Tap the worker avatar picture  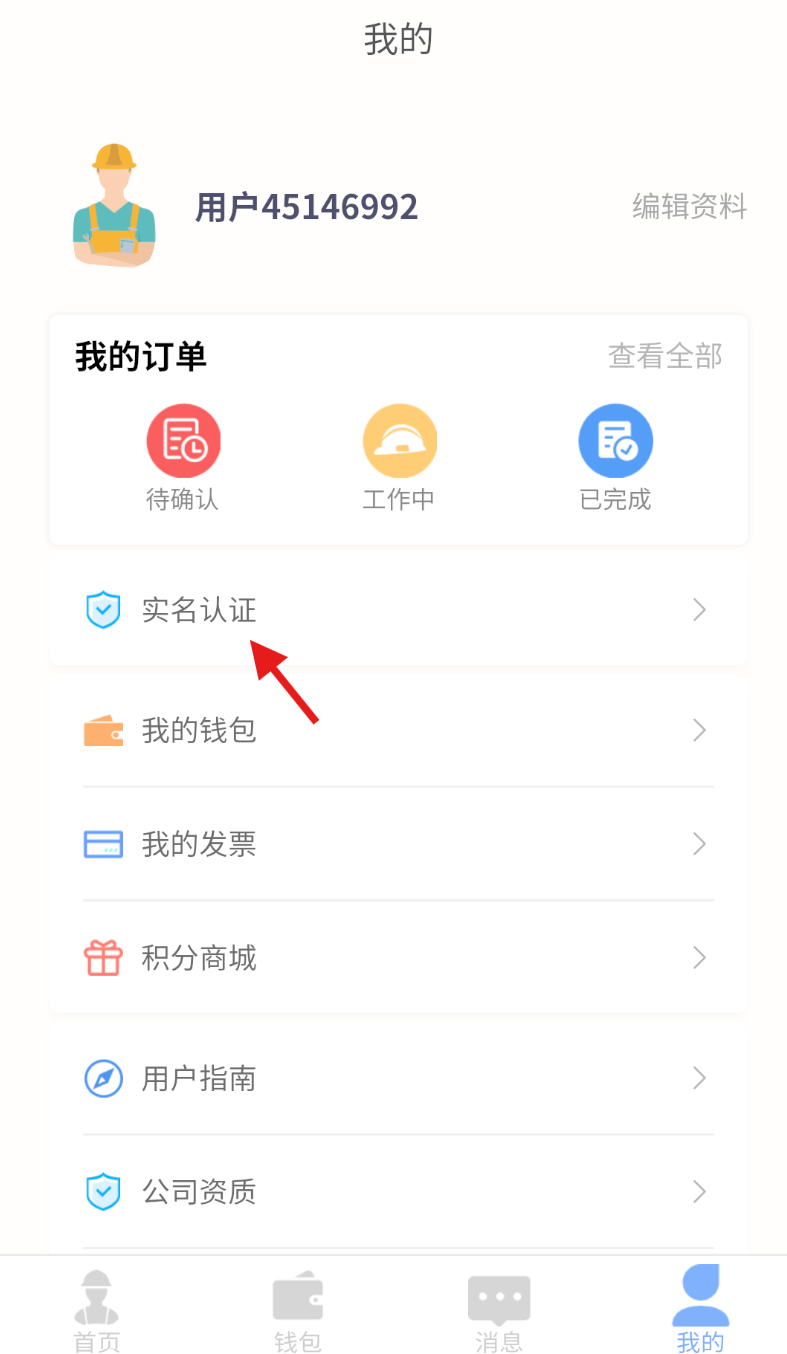coord(114,205)
